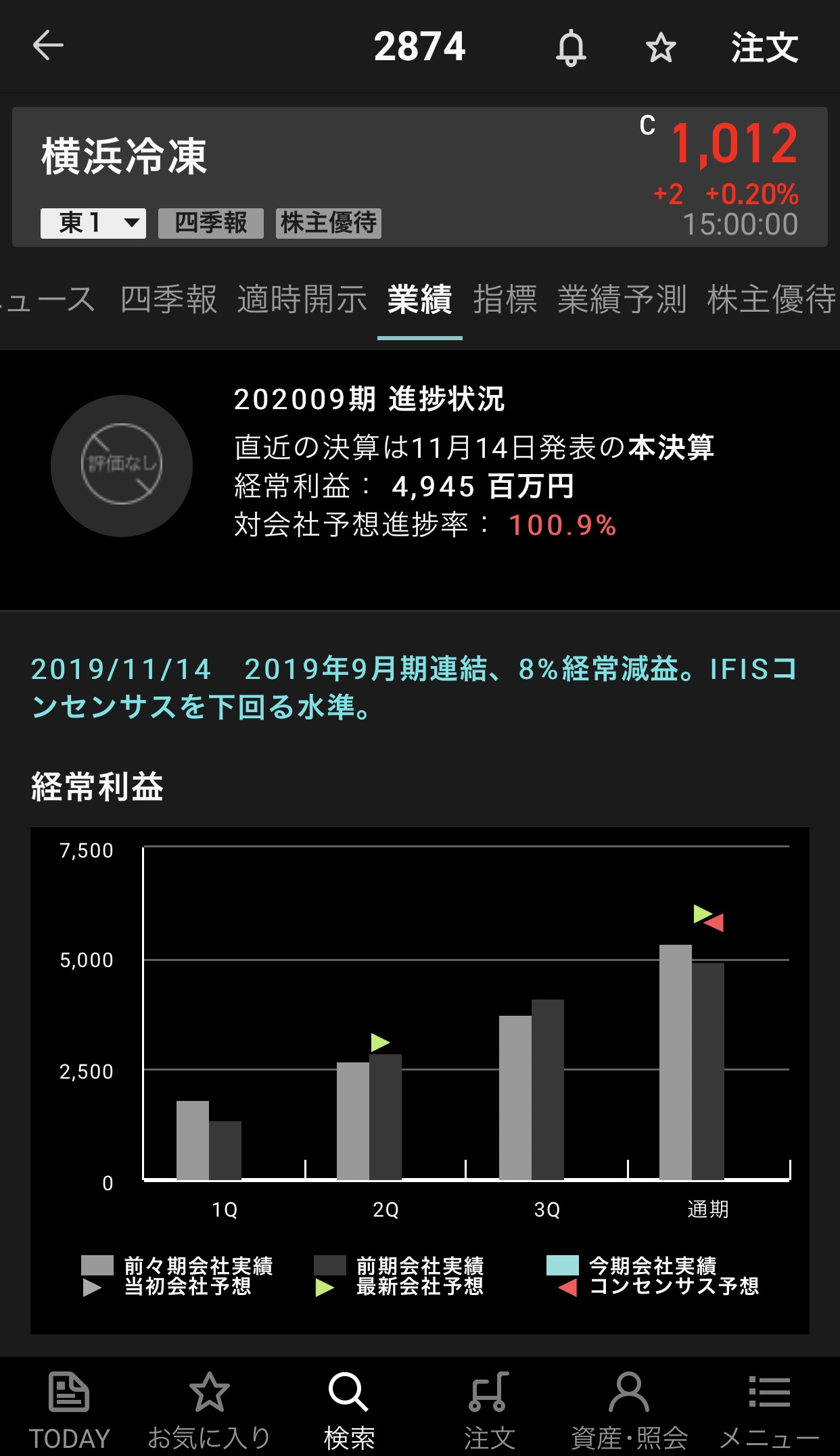Open 資産・照会 in bottom navigation

point(629,1409)
